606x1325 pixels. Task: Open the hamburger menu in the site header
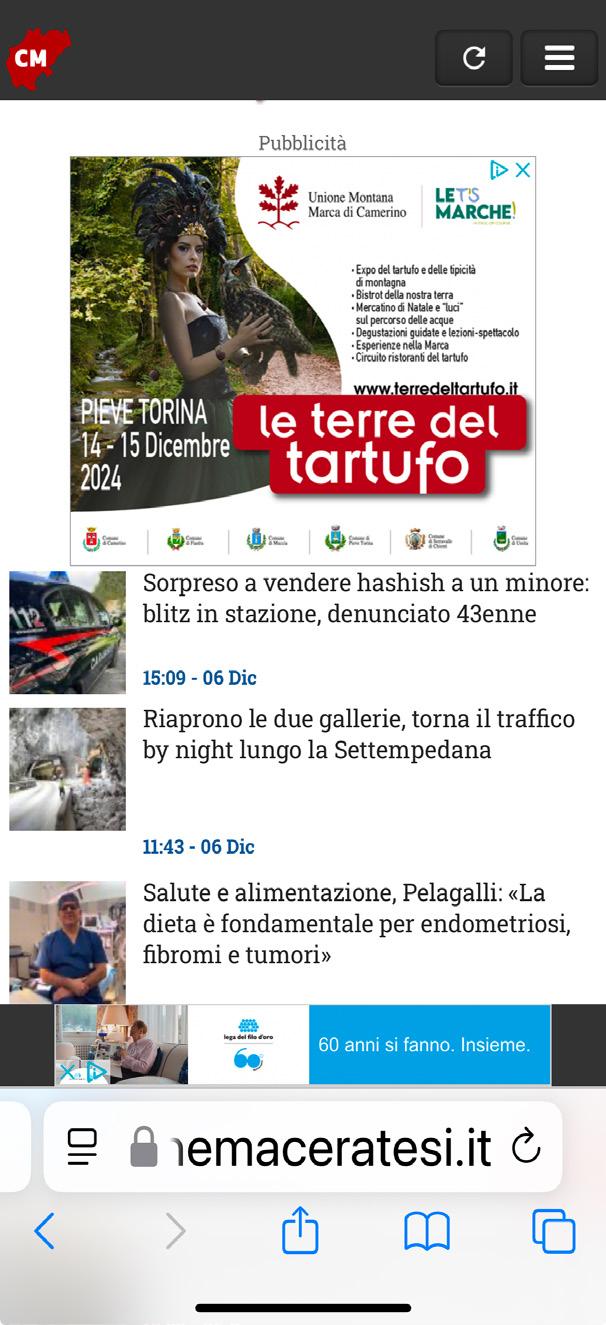pos(558,59)
